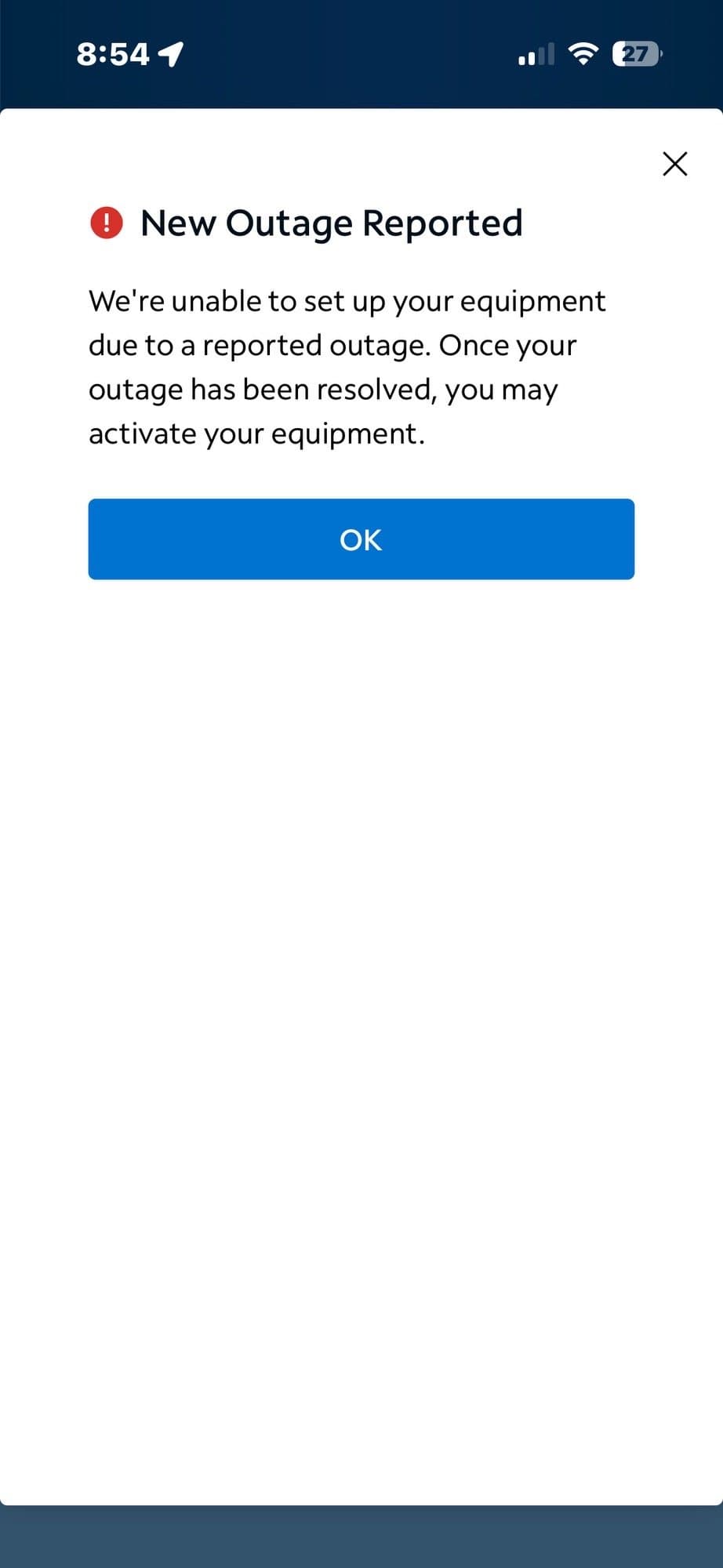Confirm the outage notice with OK
This screenshot has height=1568, width=723.
(x=361, y=539)
